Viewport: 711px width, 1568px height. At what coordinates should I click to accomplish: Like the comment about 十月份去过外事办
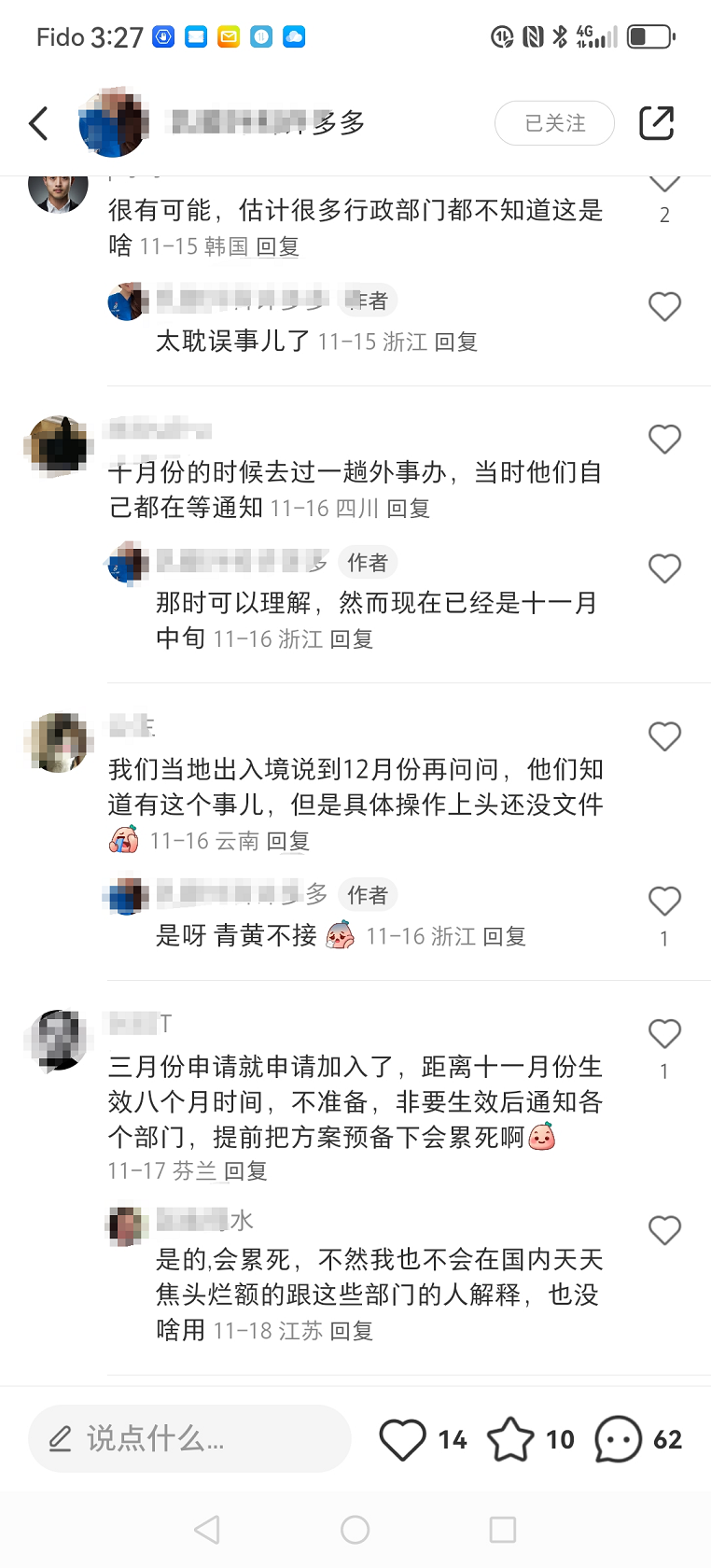[x=664, y=439]
